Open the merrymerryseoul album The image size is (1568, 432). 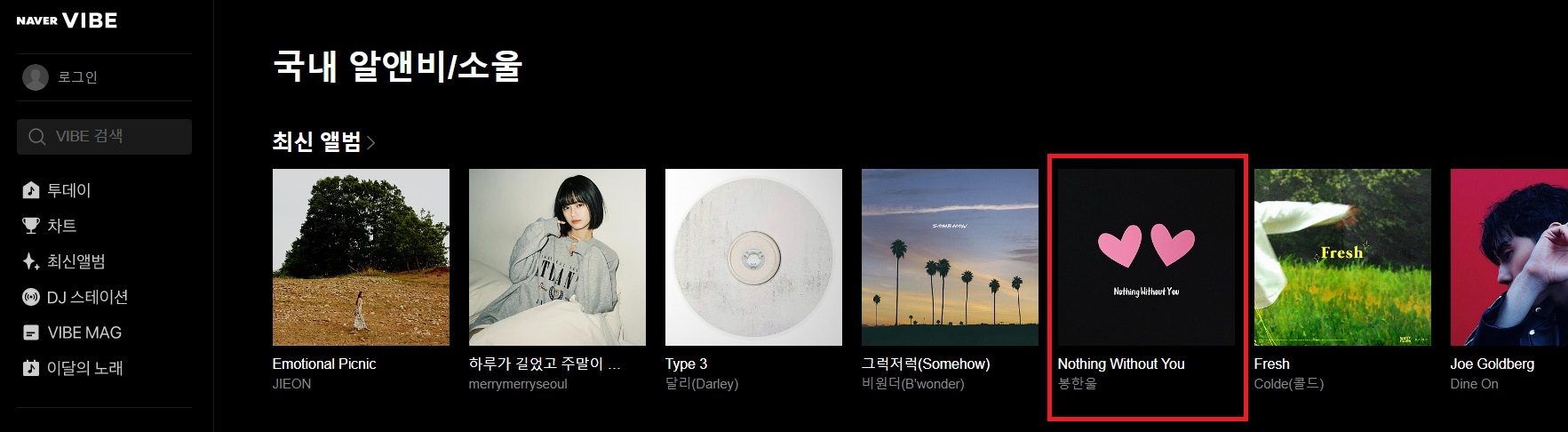click(x=557, y=257)
